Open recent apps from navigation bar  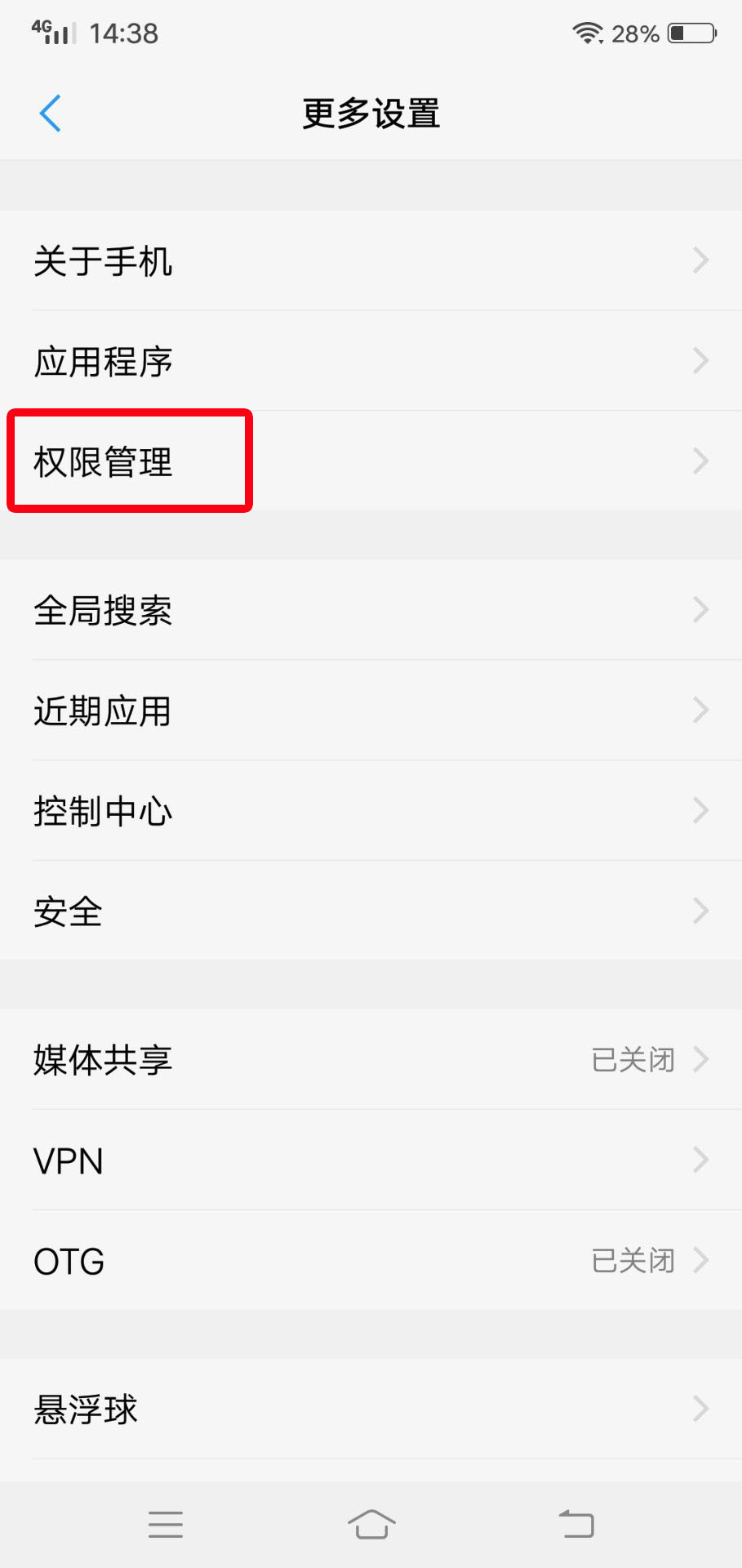pos(166,1524)
